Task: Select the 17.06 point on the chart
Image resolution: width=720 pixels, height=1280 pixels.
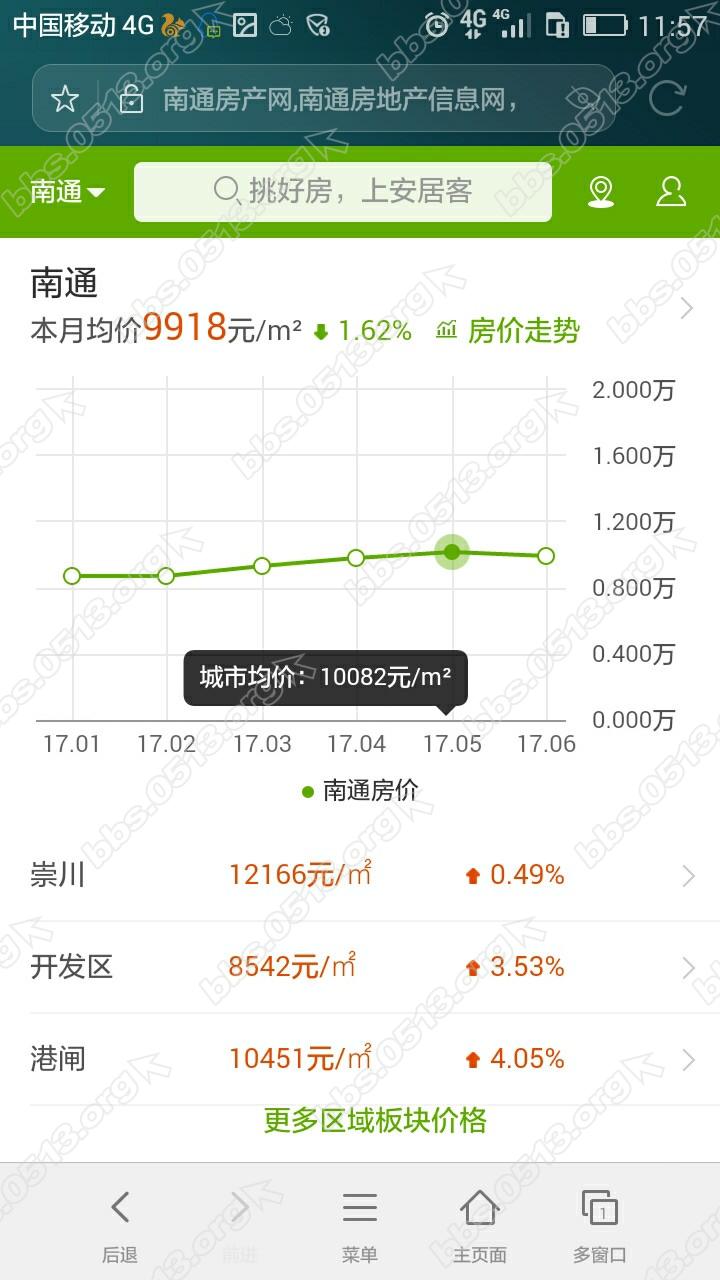Action: coord(546,556)
